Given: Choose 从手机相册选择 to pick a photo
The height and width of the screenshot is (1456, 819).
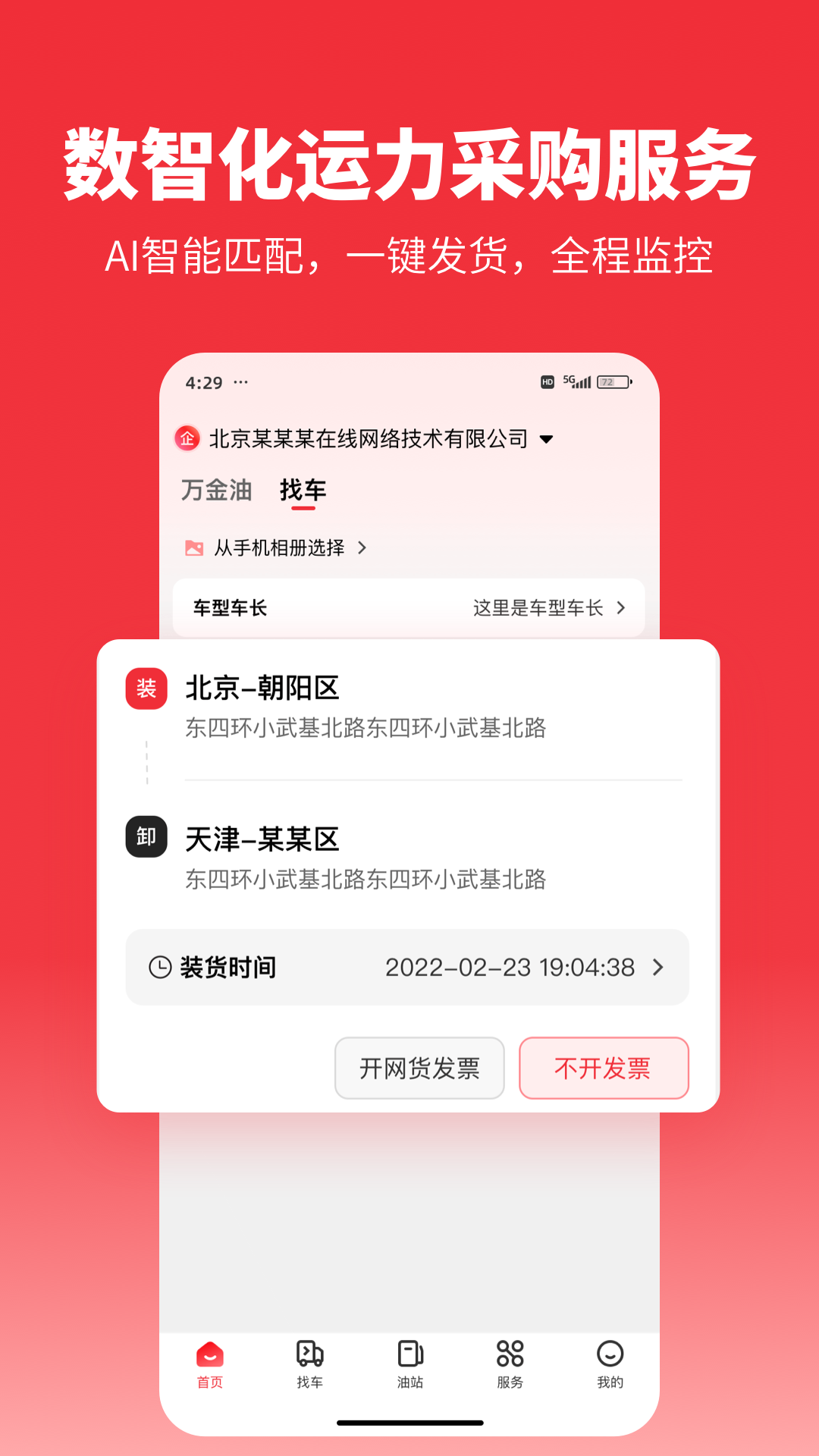Looking at the screenshot, I should click(x=279, y=548).
